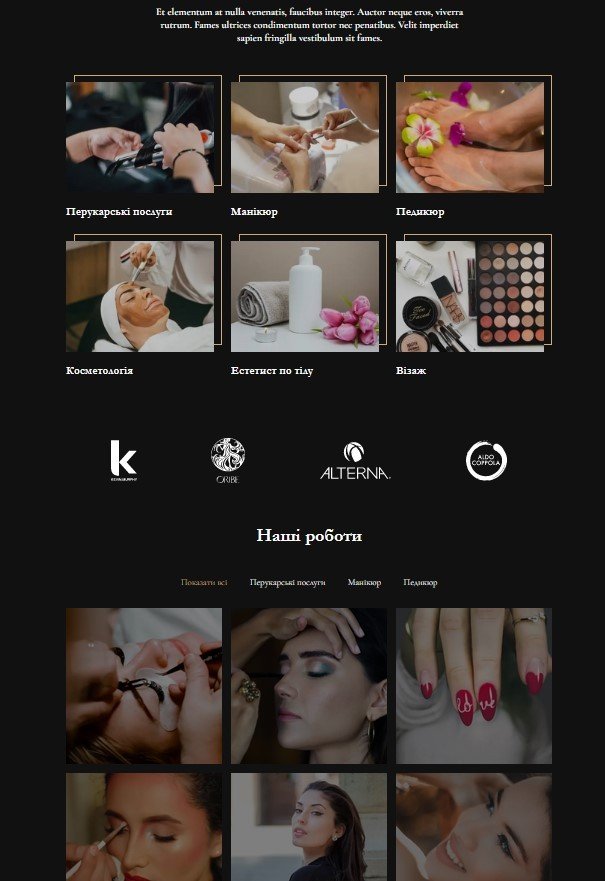Filter works by Перукарські послуги
Screen dimensions: 605x881
[288, 582]
